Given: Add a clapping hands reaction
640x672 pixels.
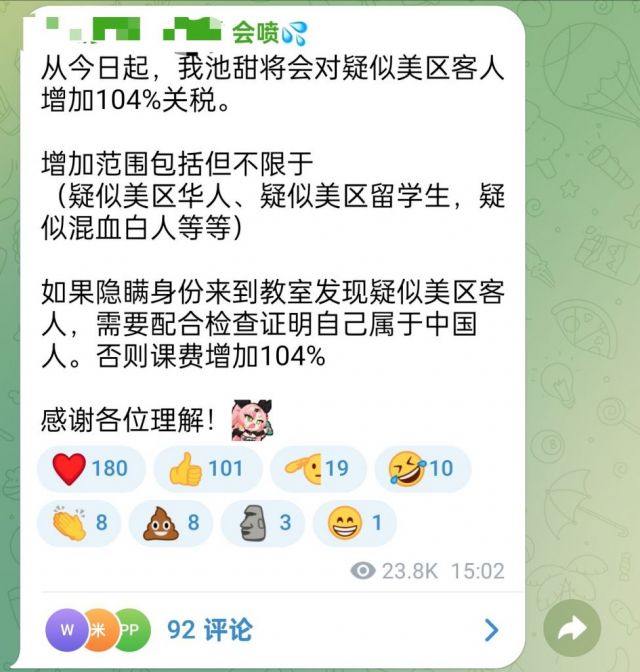Looking at the screenshot, I should 81,523.
